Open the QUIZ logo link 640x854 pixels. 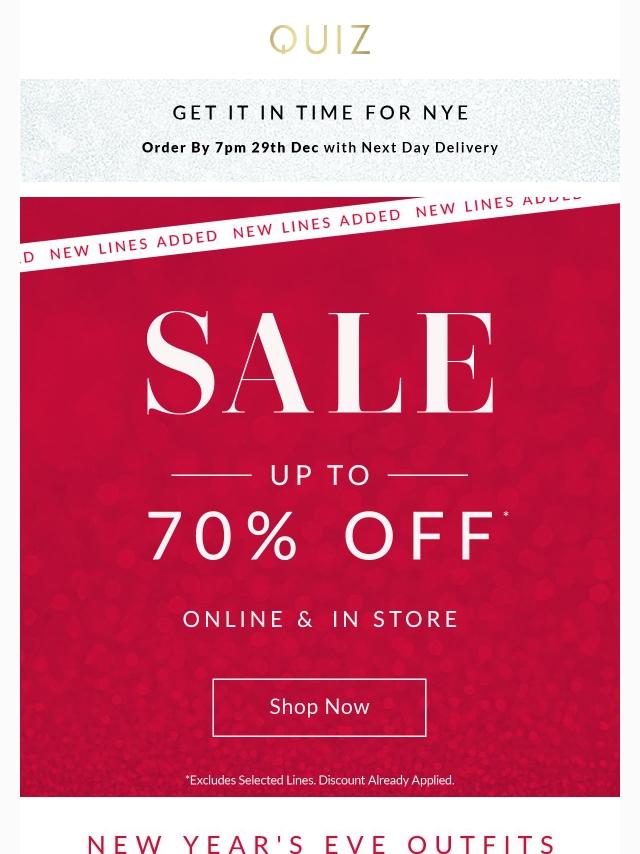coord(320,40)
